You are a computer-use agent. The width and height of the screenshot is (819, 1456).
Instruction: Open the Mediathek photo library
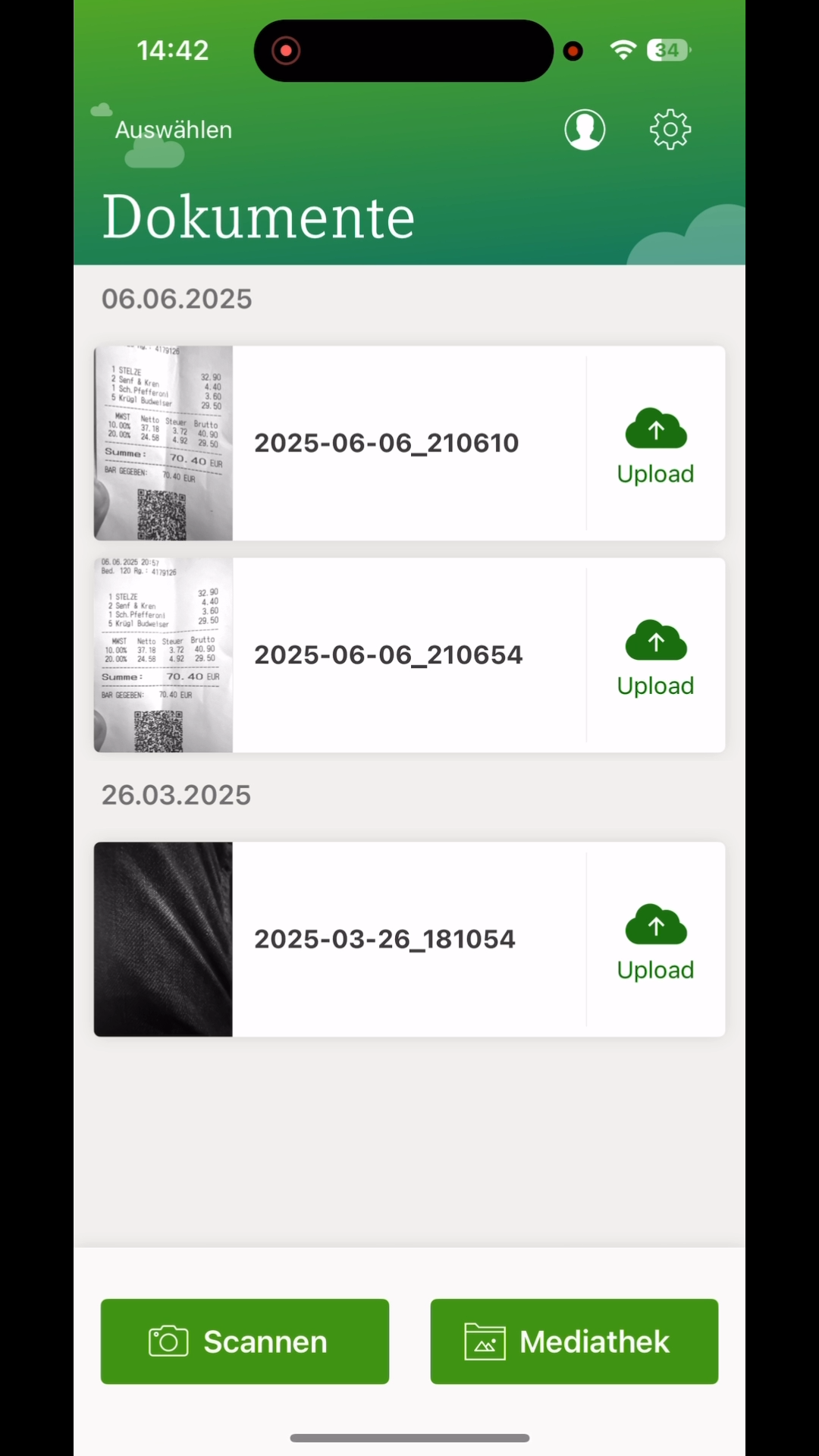[x=574, y=1341]
